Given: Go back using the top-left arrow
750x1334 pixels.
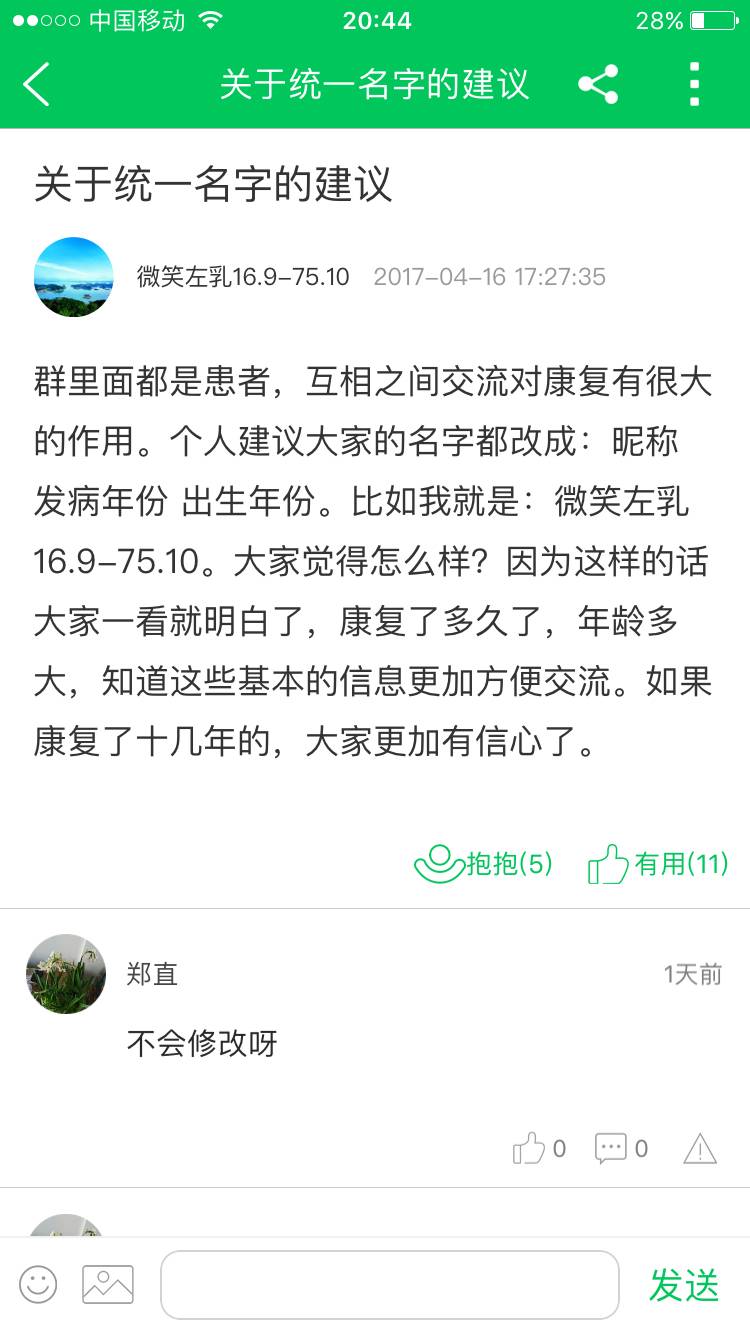Looking at the screenshot, I should coord(37,85).
